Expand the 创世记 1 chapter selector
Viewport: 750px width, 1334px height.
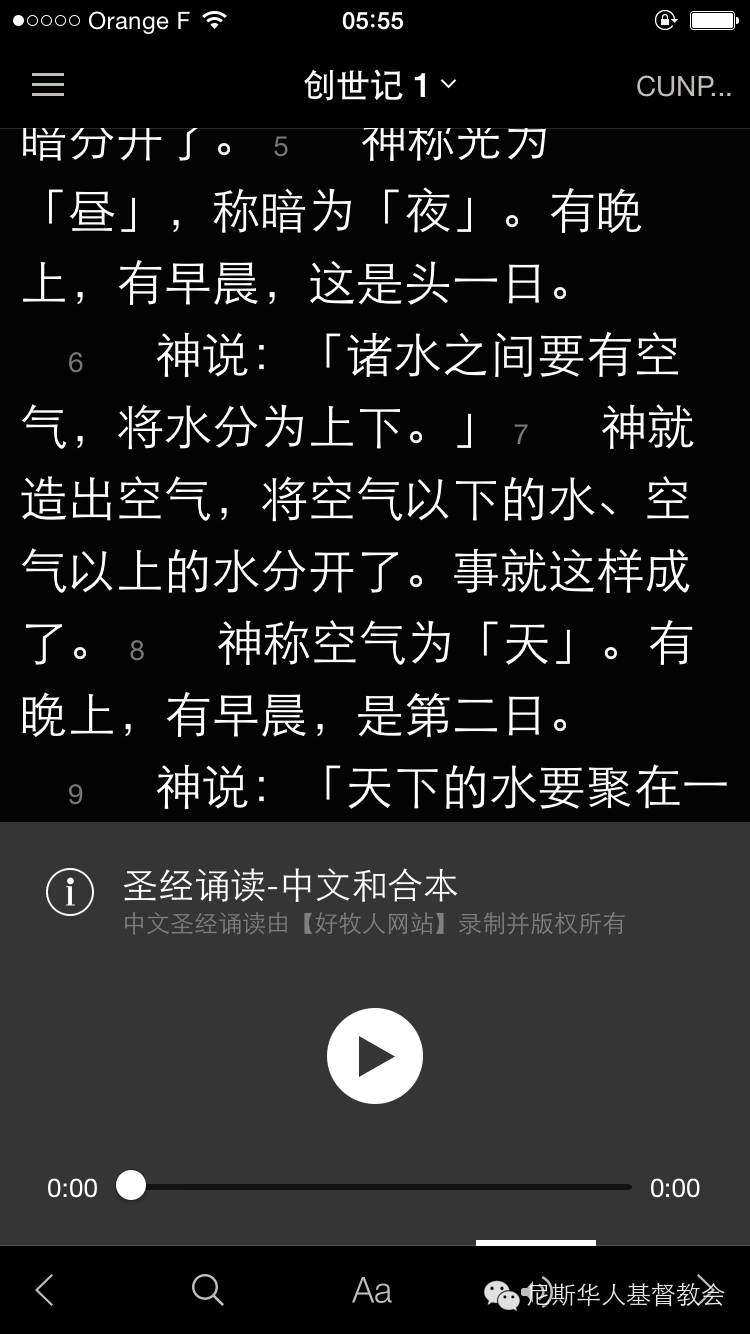click(380, 86)
